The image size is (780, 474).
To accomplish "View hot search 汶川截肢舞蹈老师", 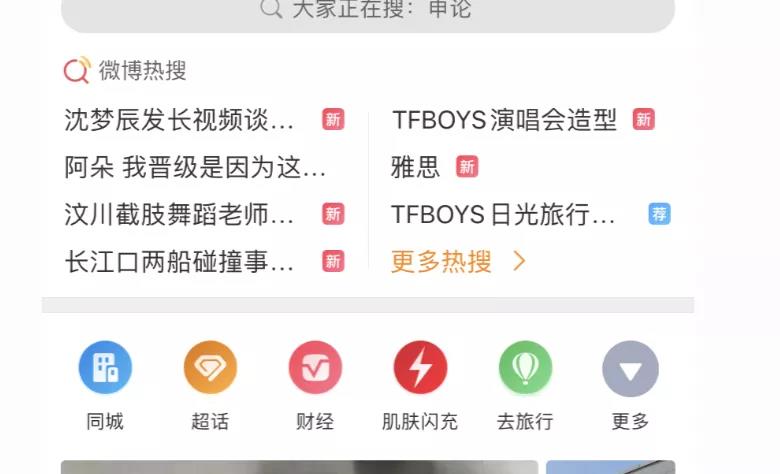I will point(180,214).
